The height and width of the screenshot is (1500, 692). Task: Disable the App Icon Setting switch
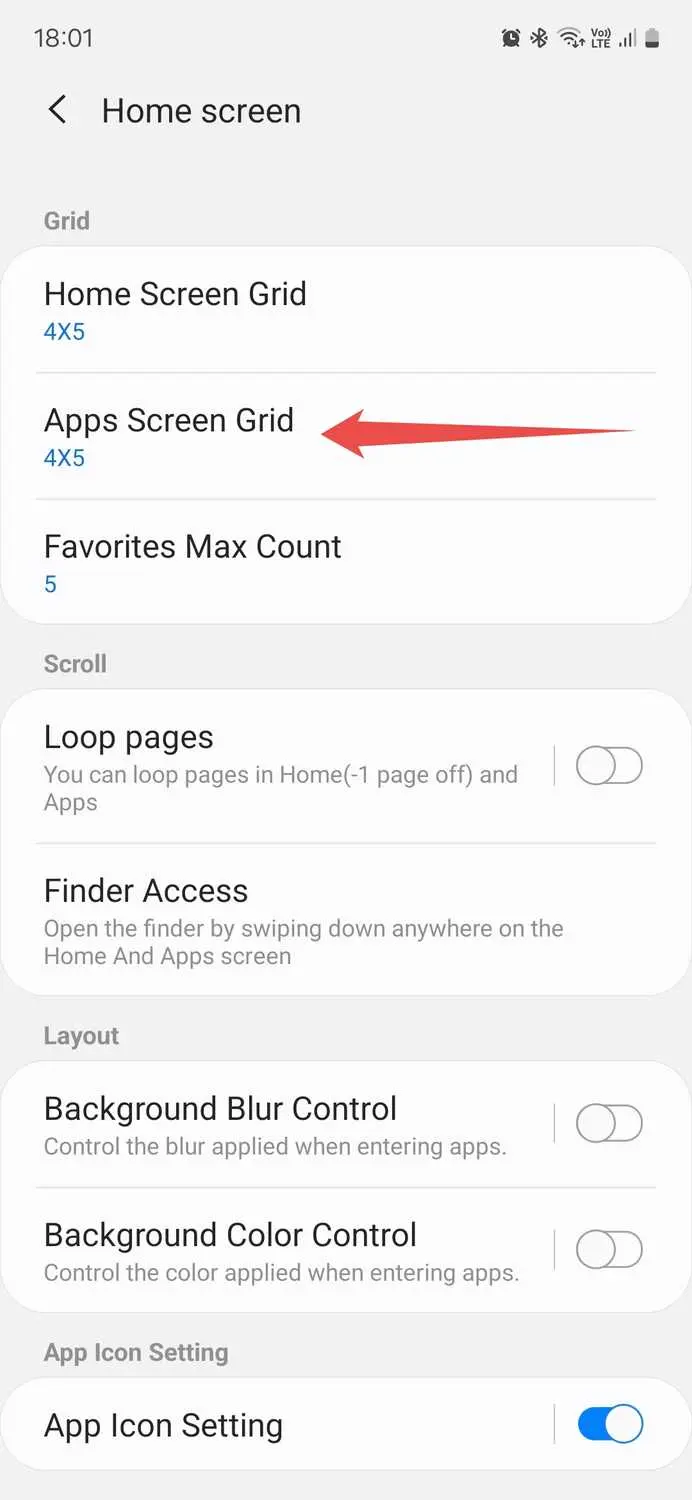pyautogui.click(x=609, y=1425)
